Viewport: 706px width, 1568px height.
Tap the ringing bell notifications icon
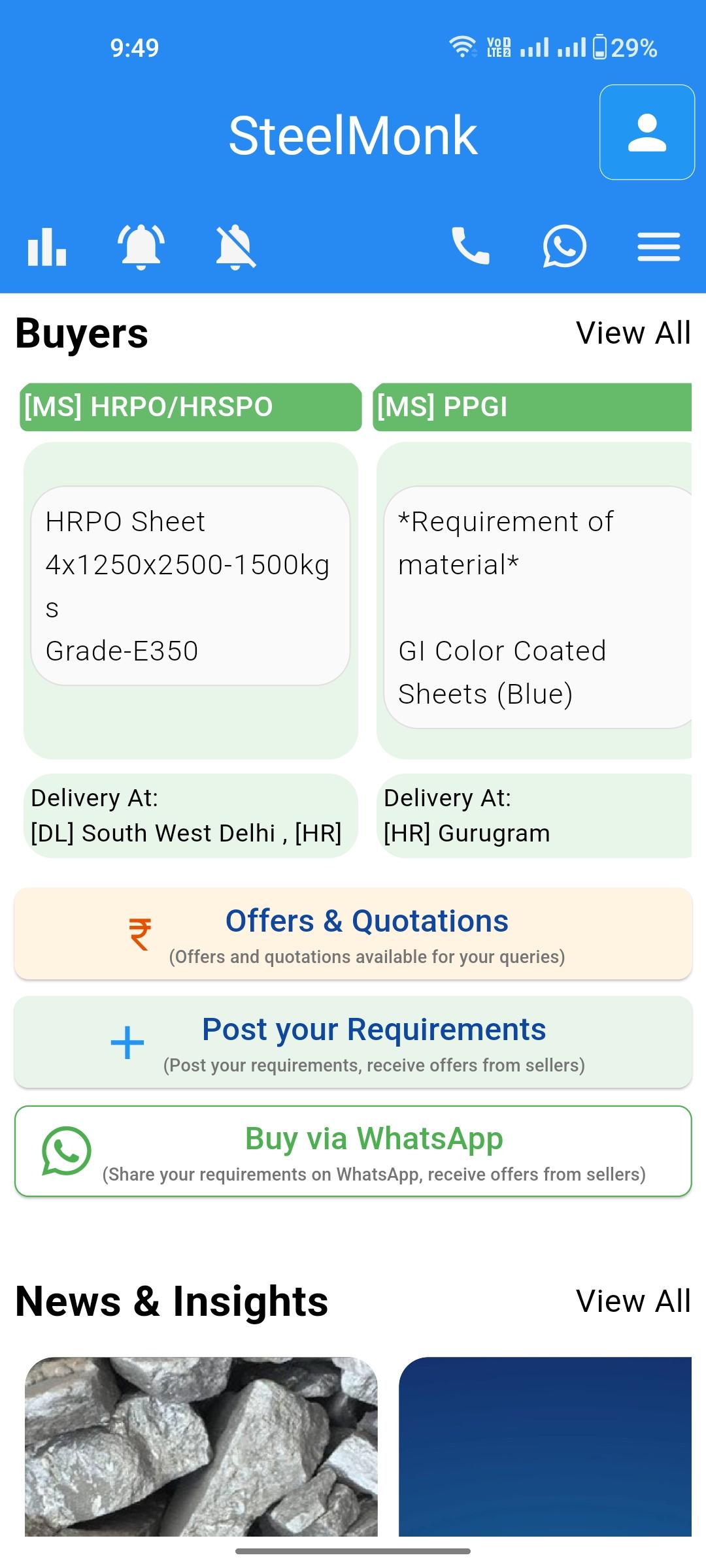click(141, 247)
